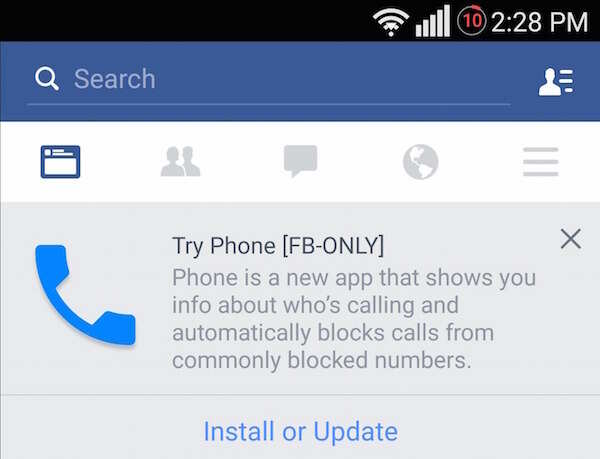This screenshot has height=459, width=600.
Task: Dismiss the Try Phone banner
Action: pyautogui.click(x=570, y=239)
